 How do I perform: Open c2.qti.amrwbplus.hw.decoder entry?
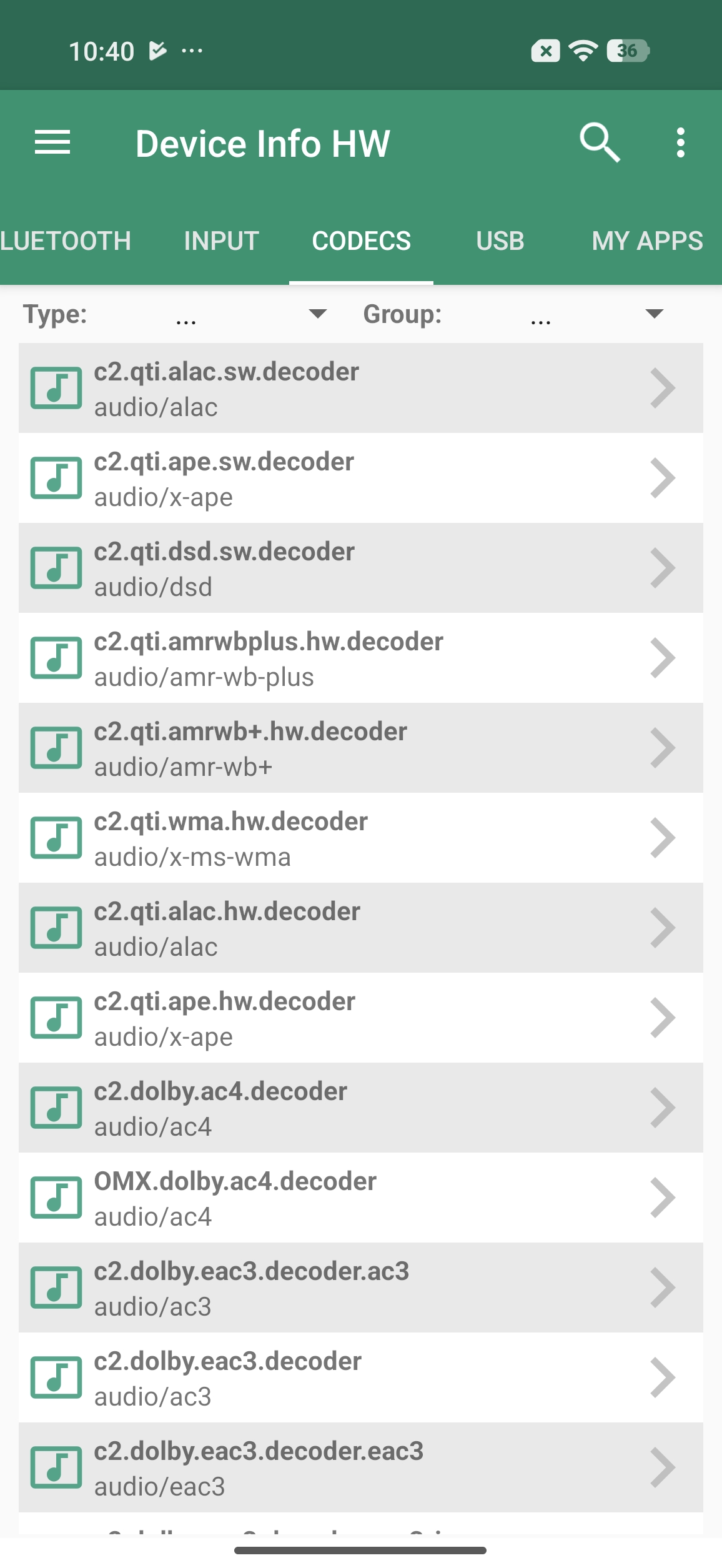[x=360, y=658]
